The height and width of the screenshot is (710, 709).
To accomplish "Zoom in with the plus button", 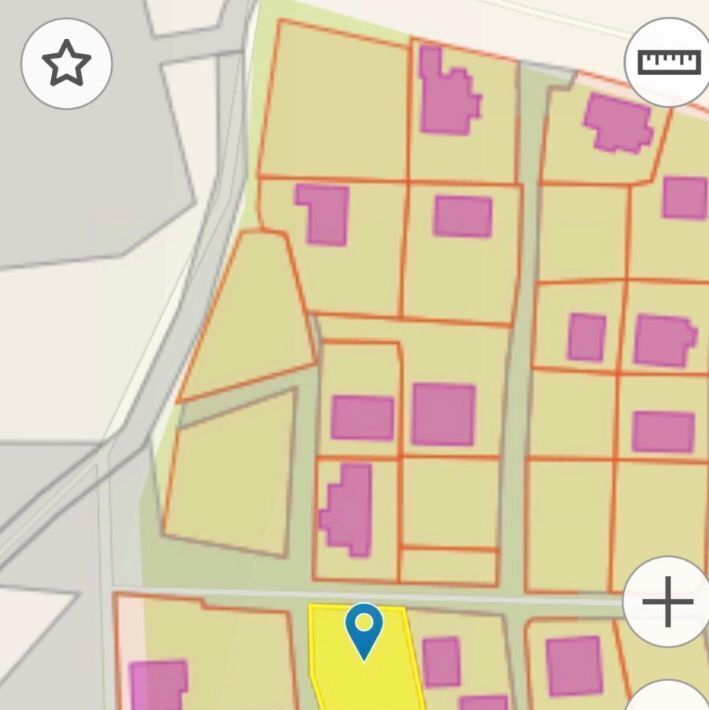I will [667, 602].
